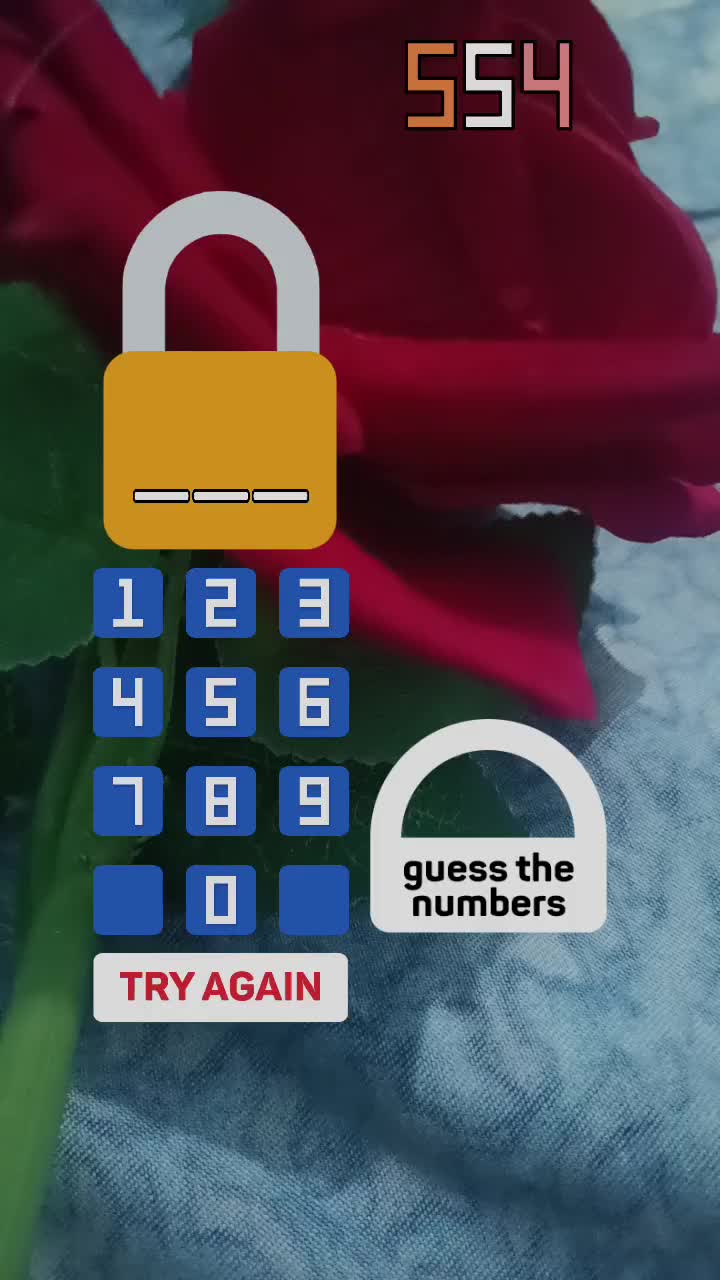This screenshot has width=720, height=1280.
Task: Tap digit 4 on the keypad
Action: coord(128,702)
